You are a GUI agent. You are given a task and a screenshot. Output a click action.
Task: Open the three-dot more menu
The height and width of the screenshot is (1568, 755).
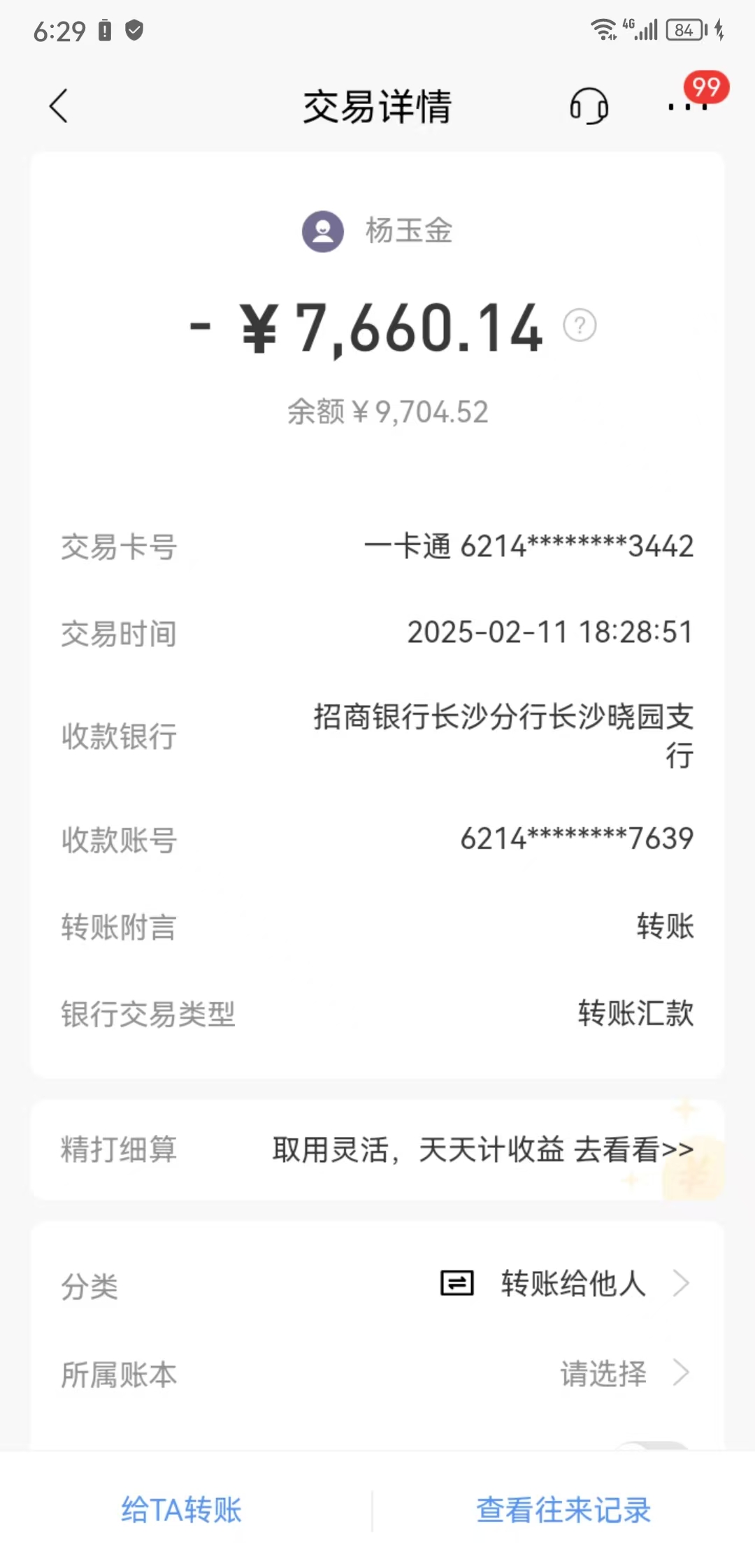click(x=687, y=107)
